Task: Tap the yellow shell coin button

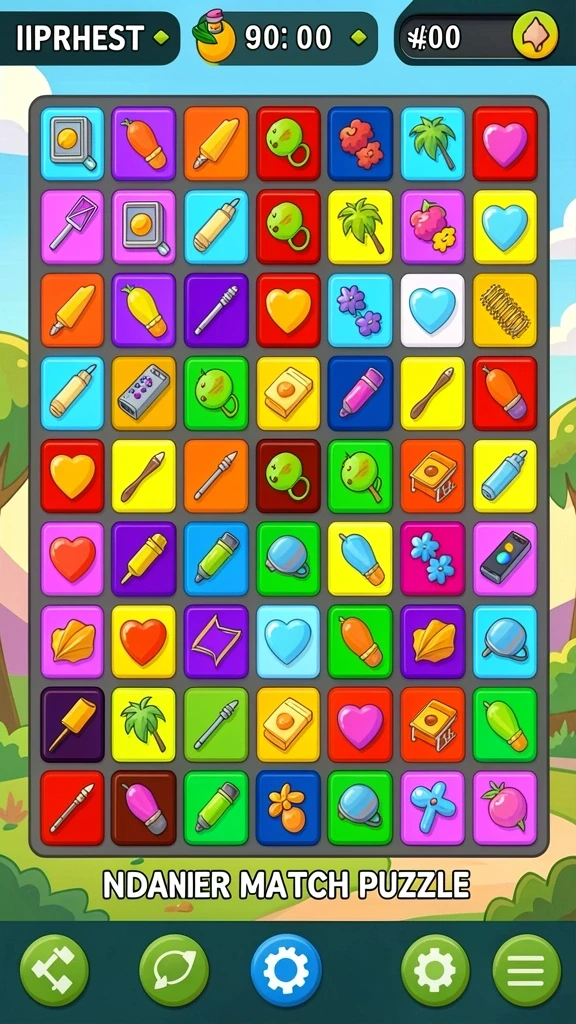Action: (535, 39)
